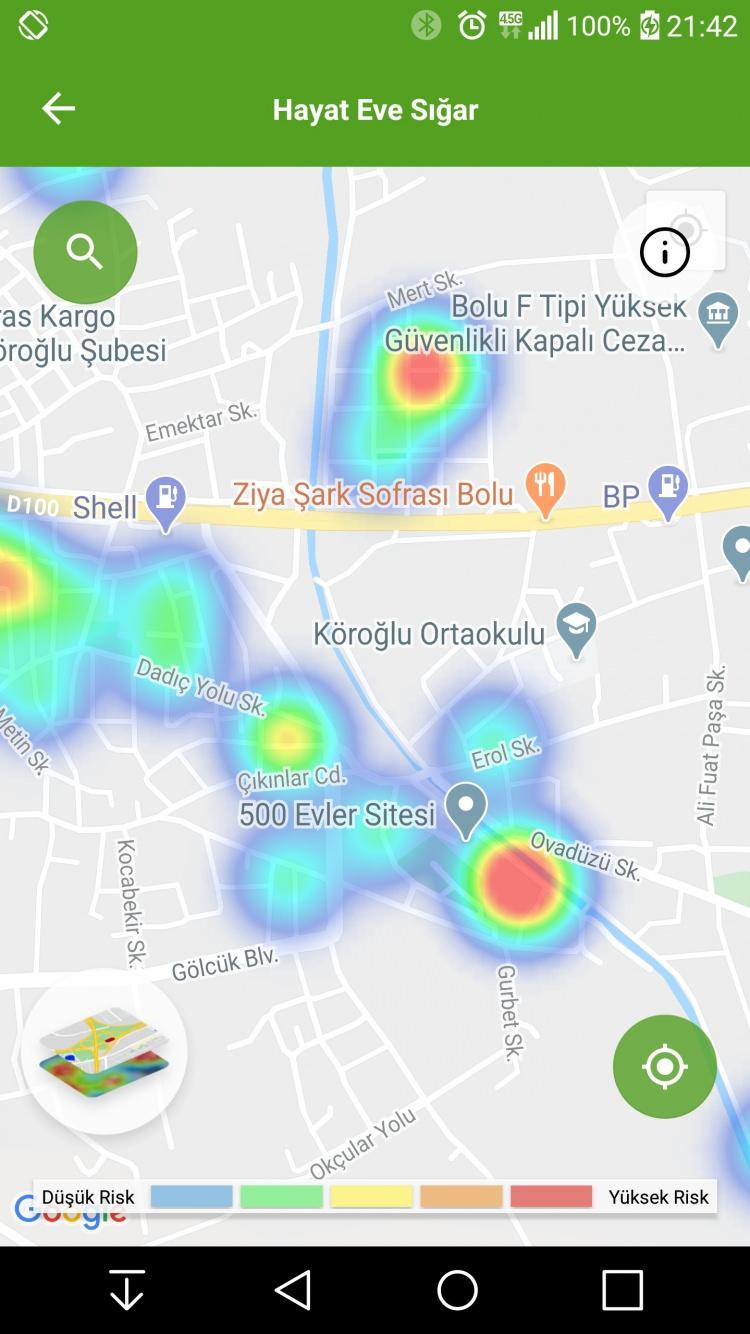Open the Bolu F Tipi prison marker

point(718,318)
